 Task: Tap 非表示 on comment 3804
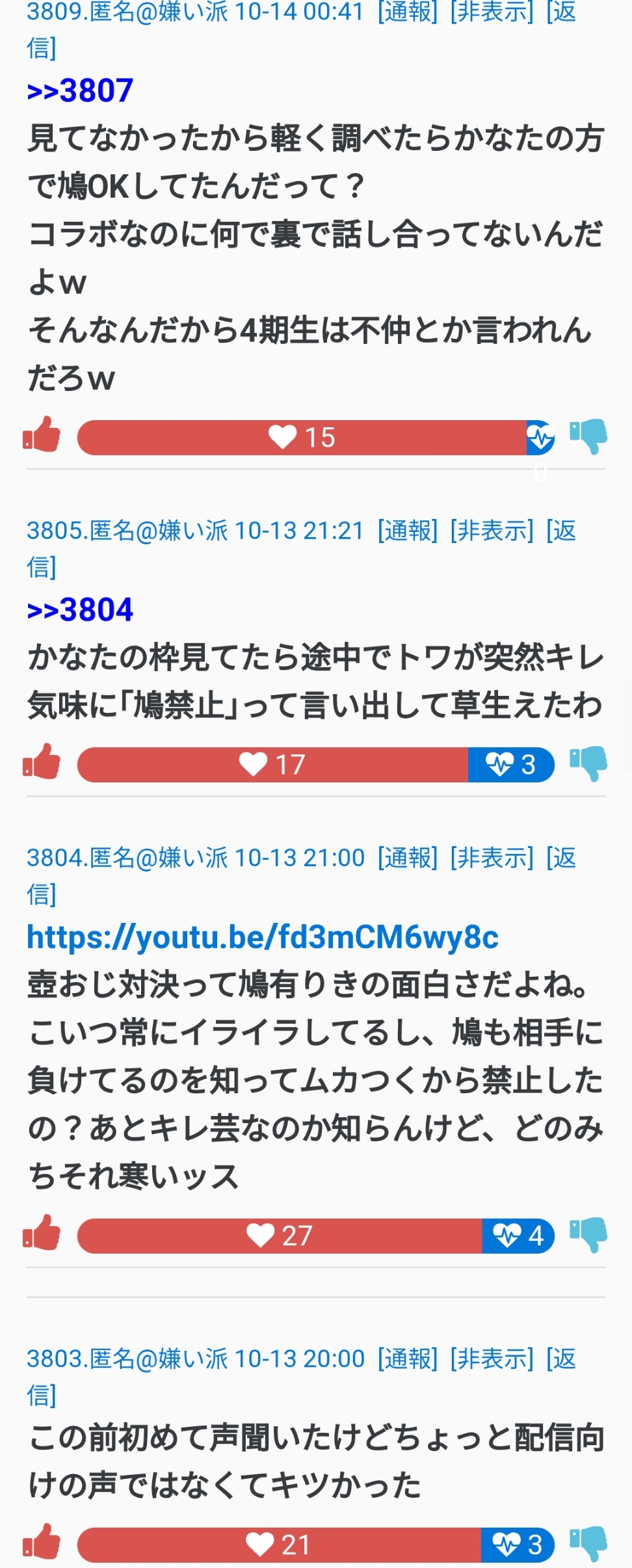point(492,858)
